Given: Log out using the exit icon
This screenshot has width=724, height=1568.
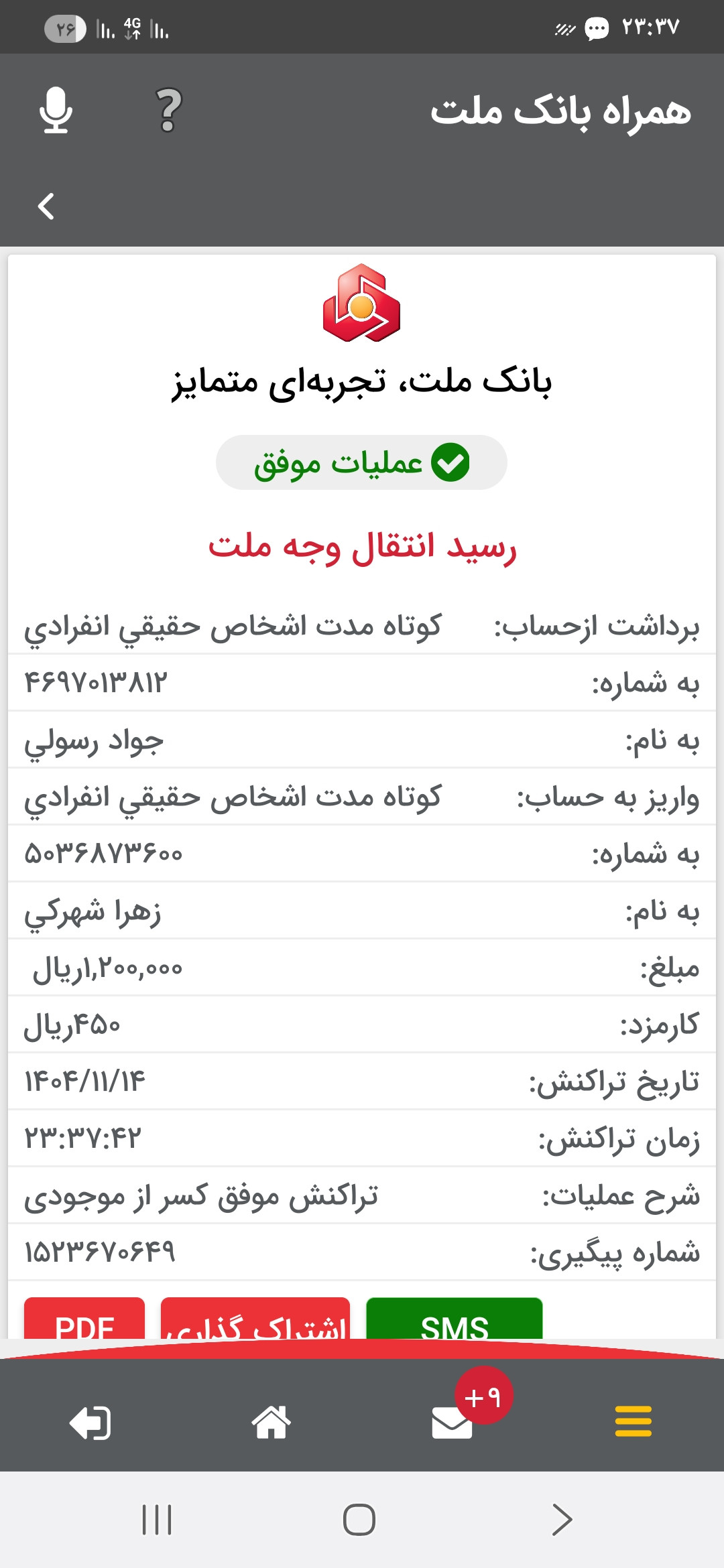Looking at the screenshot, I should tap(90, 1422).
